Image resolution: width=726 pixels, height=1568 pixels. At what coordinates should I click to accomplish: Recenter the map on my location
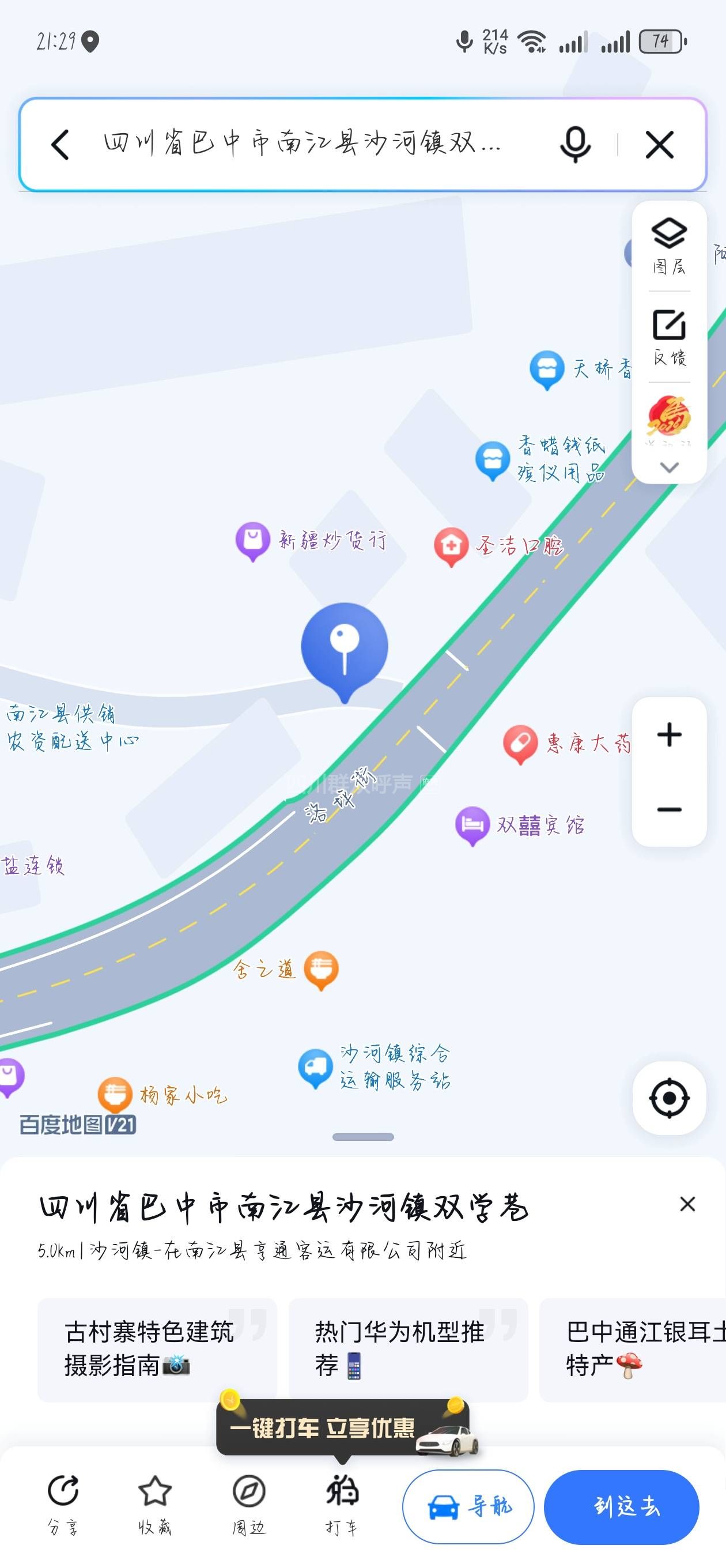(669, 1098)
